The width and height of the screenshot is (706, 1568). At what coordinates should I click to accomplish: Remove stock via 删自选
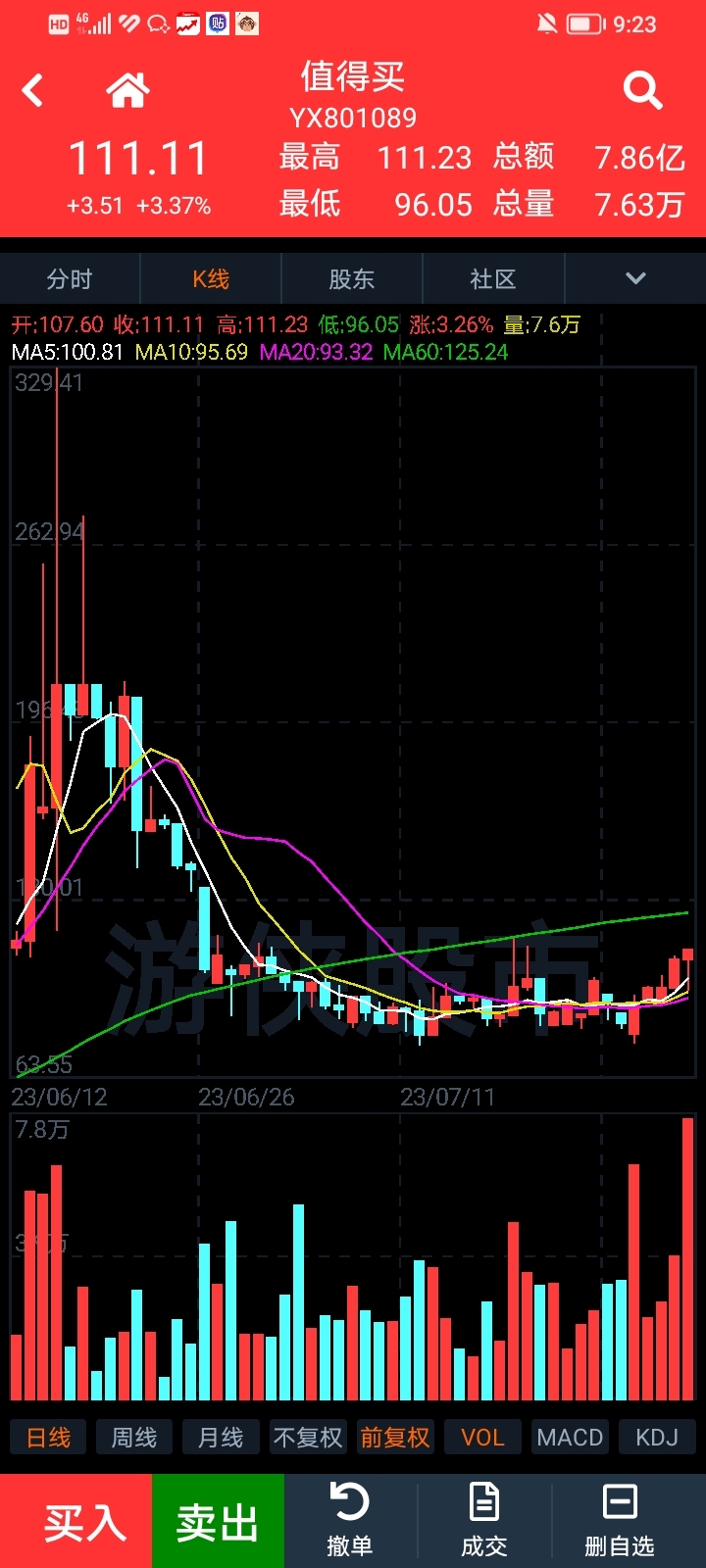tap(620, 1521)
